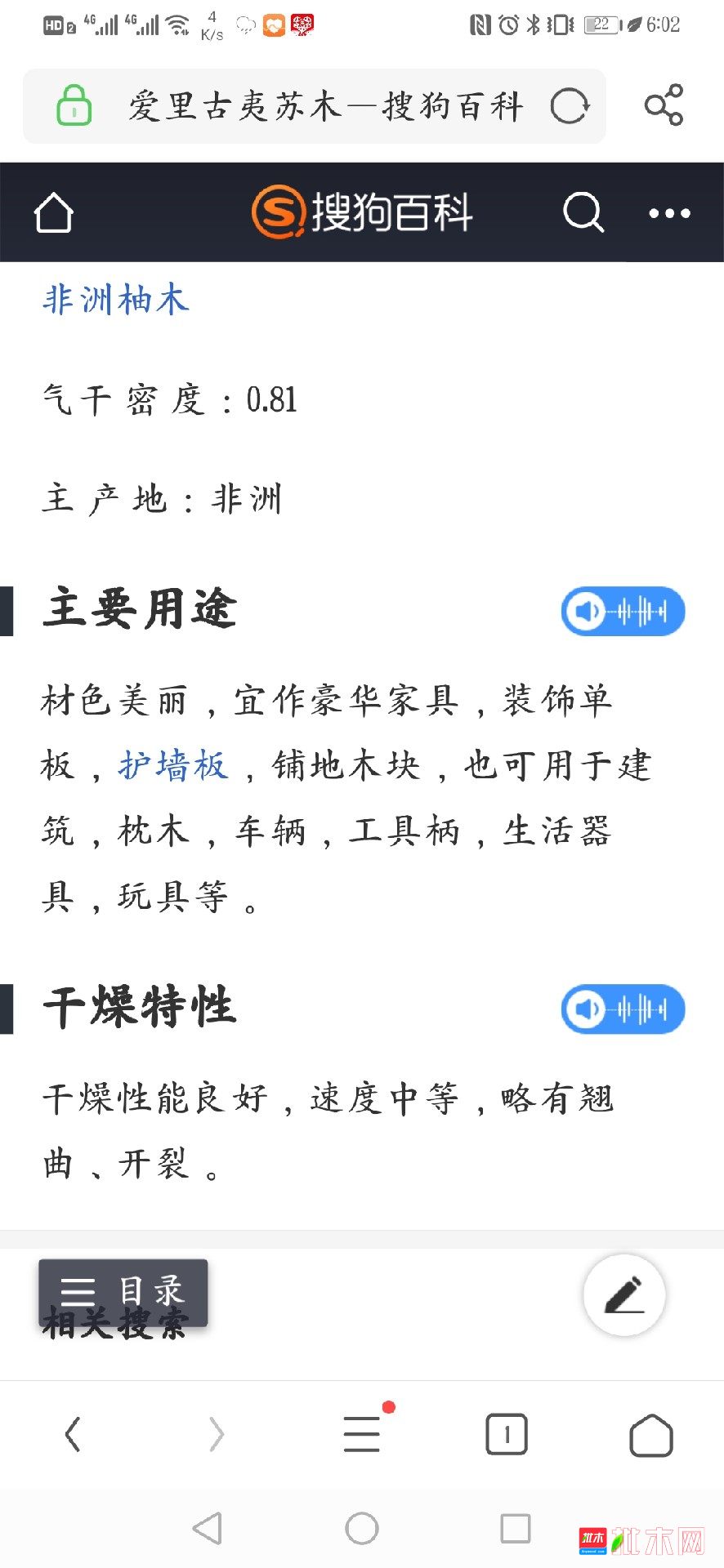724x1568 pixels.
Task: Go to Sogou Baike home icon
Action: (x=54, y=213)
